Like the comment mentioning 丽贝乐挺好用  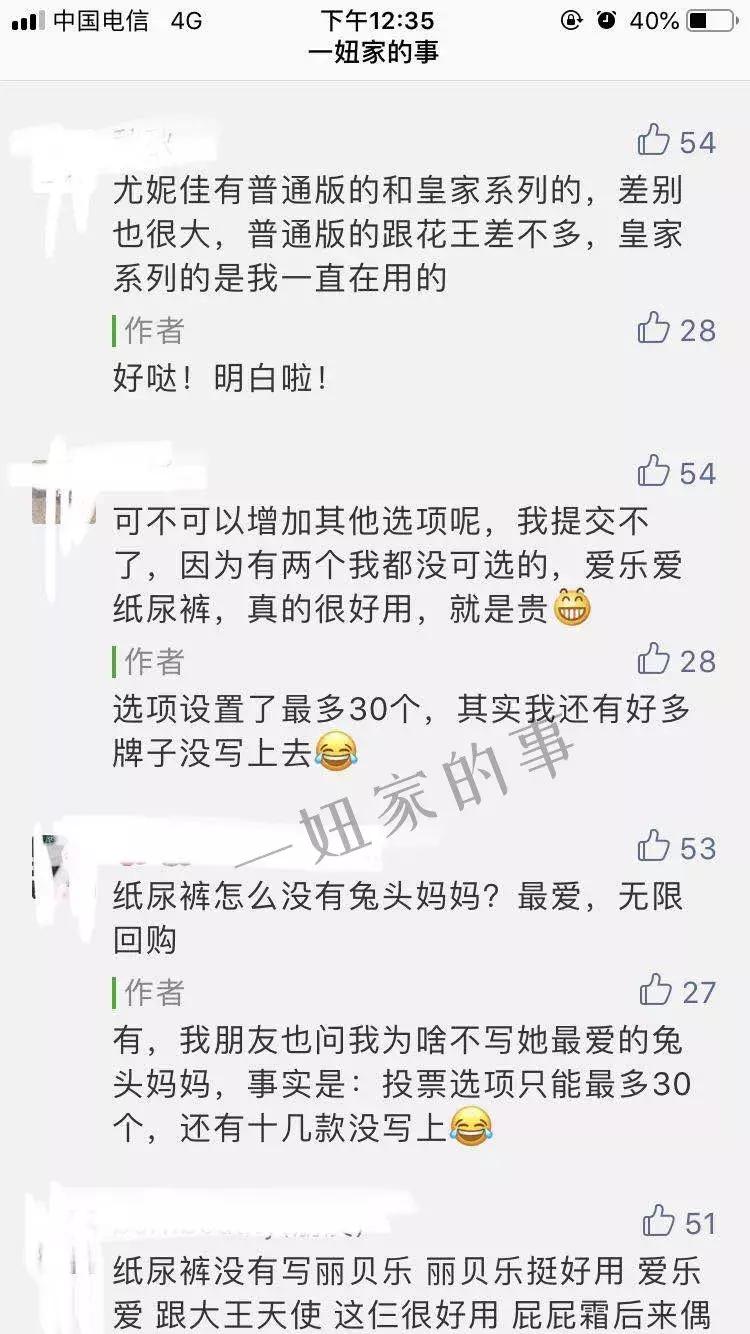658,1221
